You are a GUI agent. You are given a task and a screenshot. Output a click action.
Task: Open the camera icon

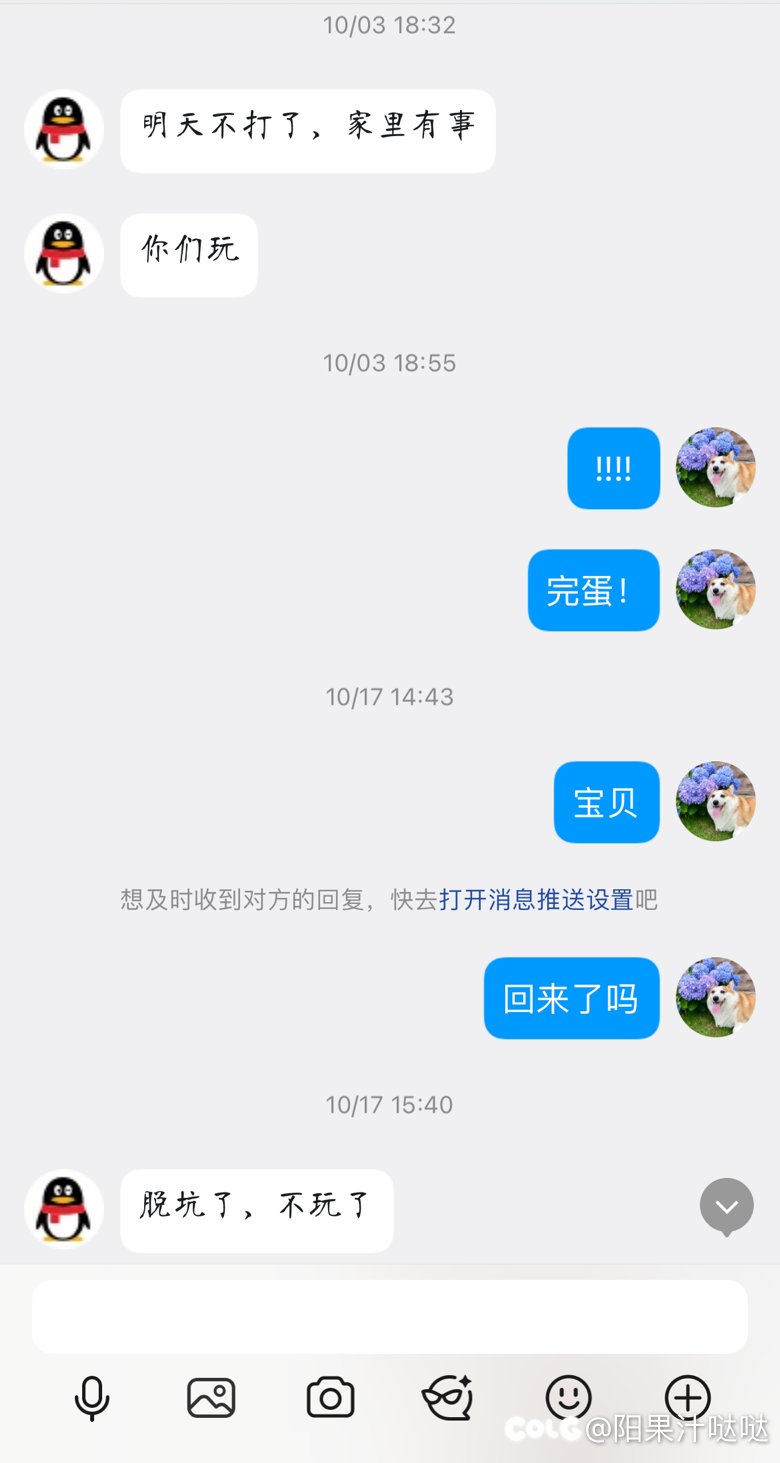[x=330, y=1398]
